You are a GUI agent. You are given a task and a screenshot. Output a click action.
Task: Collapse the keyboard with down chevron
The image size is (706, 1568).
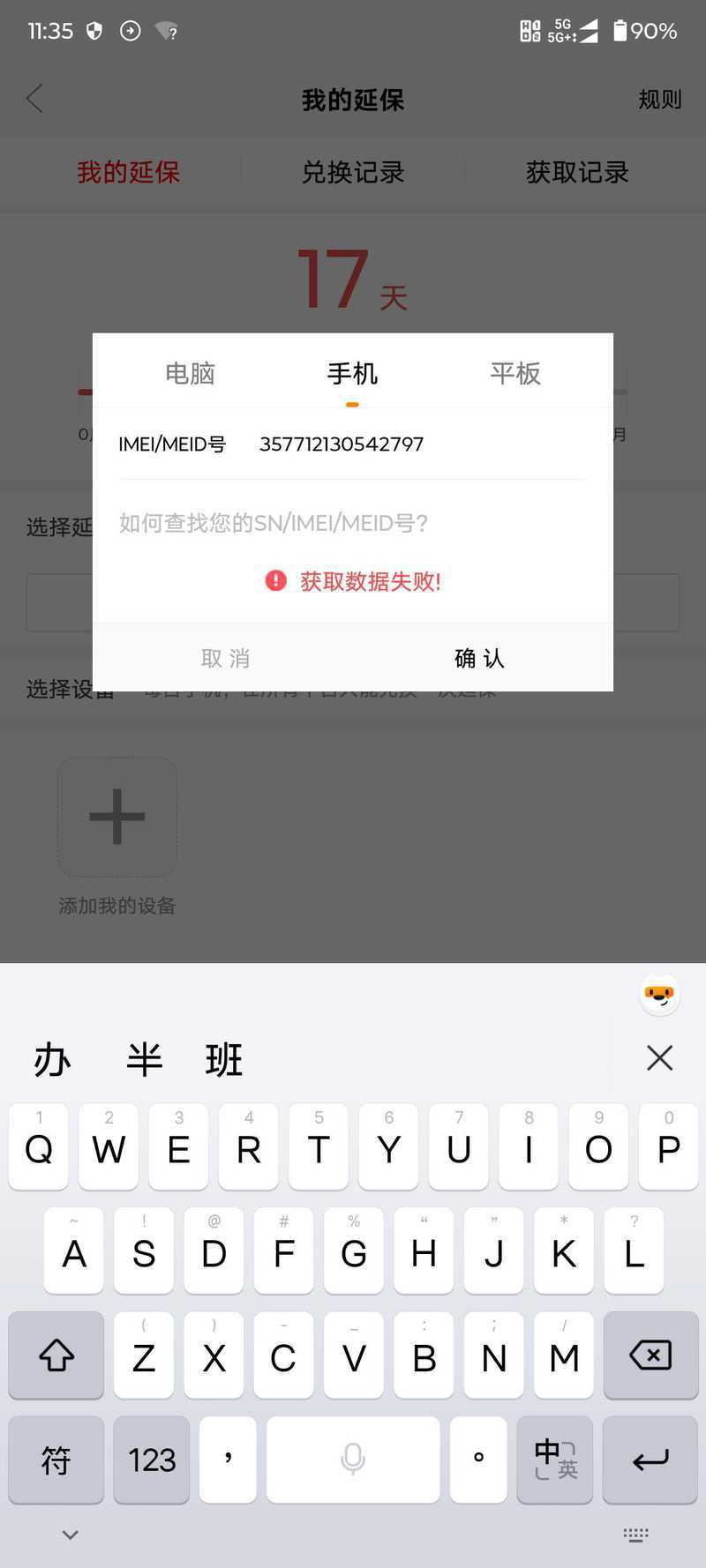click(71, 1535)
